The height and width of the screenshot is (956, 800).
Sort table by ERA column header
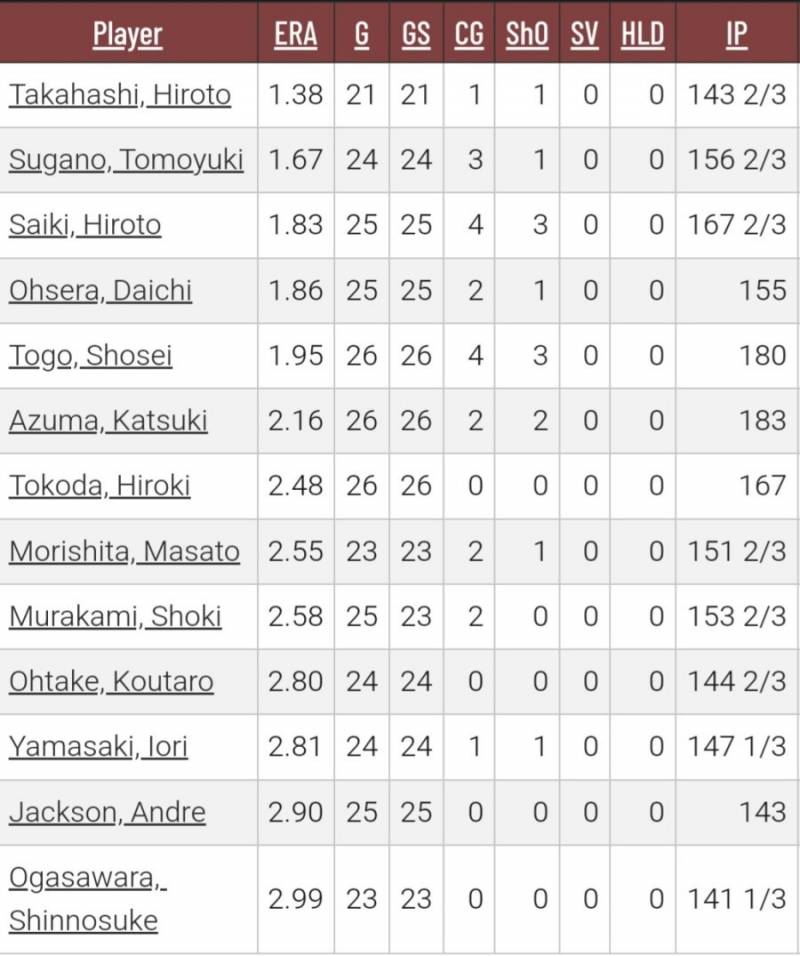click(295, 33)
